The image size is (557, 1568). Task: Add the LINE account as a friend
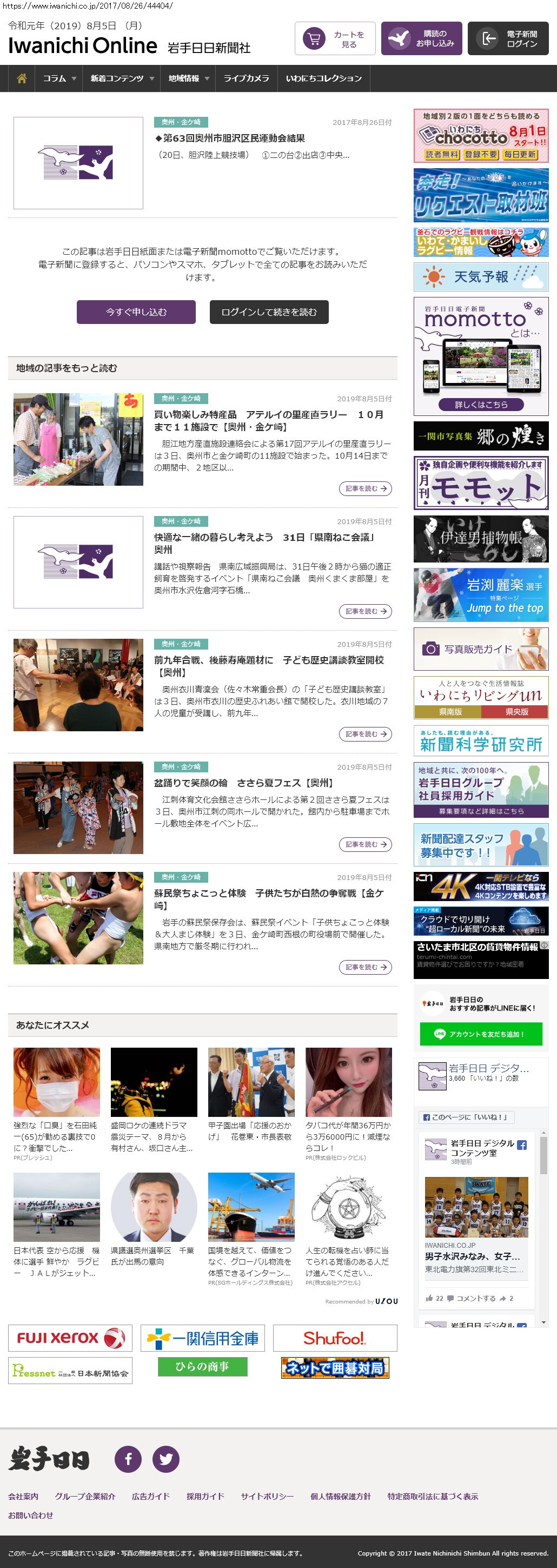pyautogui.click(x=481, y=1034)
